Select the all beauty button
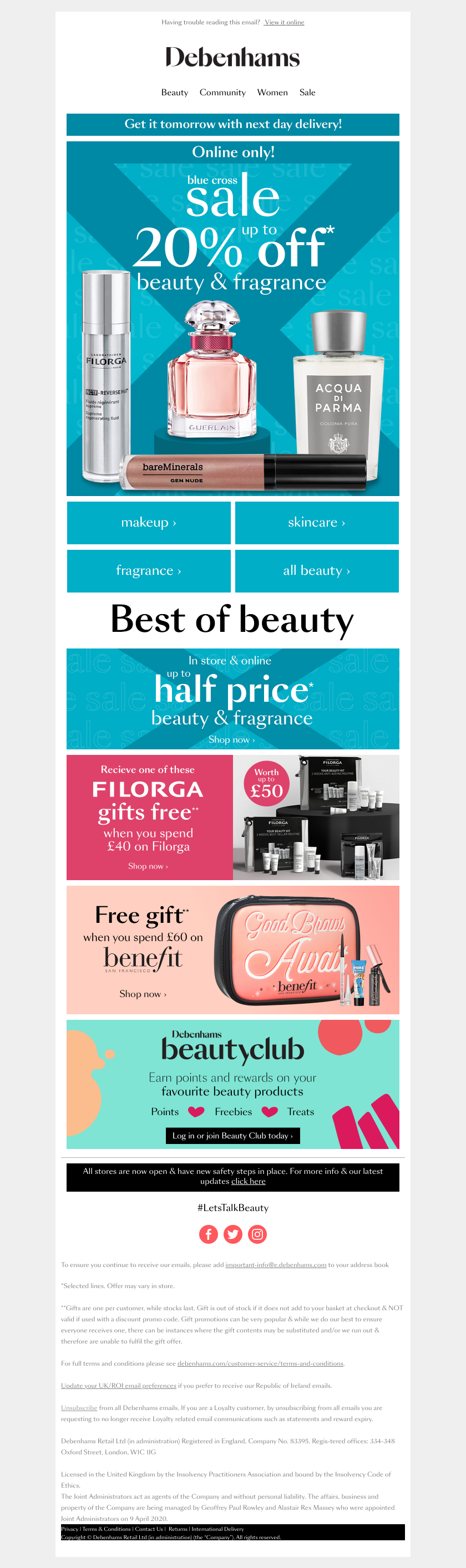The width and height of the screenshot is (466, 1568). (x=317, y=570)
